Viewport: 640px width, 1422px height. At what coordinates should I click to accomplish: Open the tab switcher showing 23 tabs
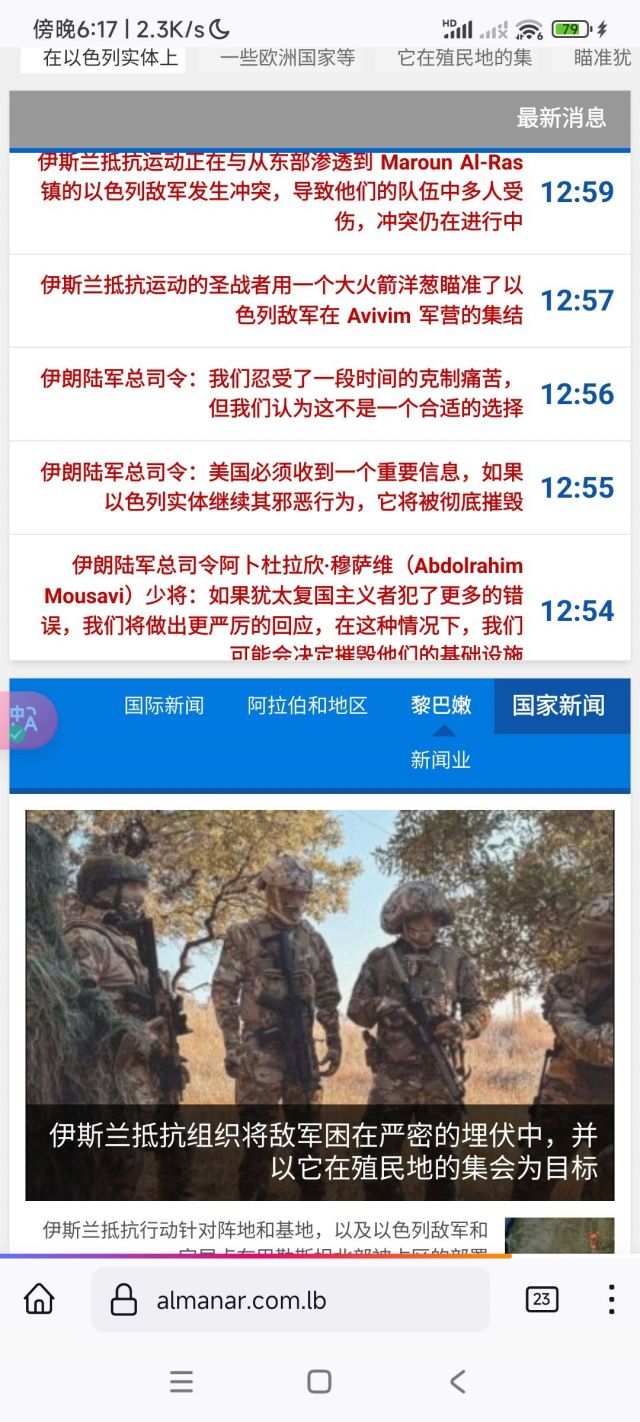tap(541, 1299)
